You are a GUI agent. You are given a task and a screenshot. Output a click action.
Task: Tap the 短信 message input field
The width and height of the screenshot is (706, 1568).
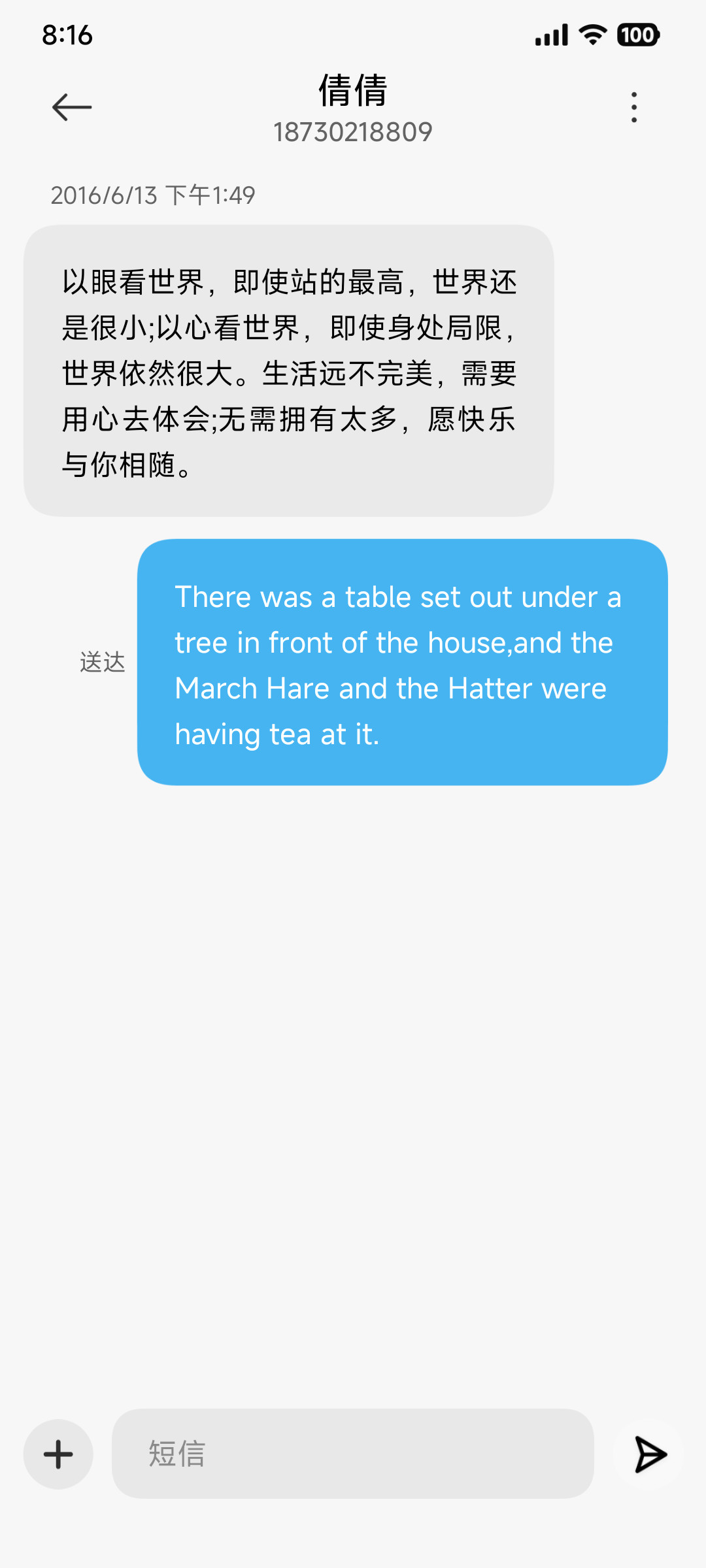tap(353, 1454)
